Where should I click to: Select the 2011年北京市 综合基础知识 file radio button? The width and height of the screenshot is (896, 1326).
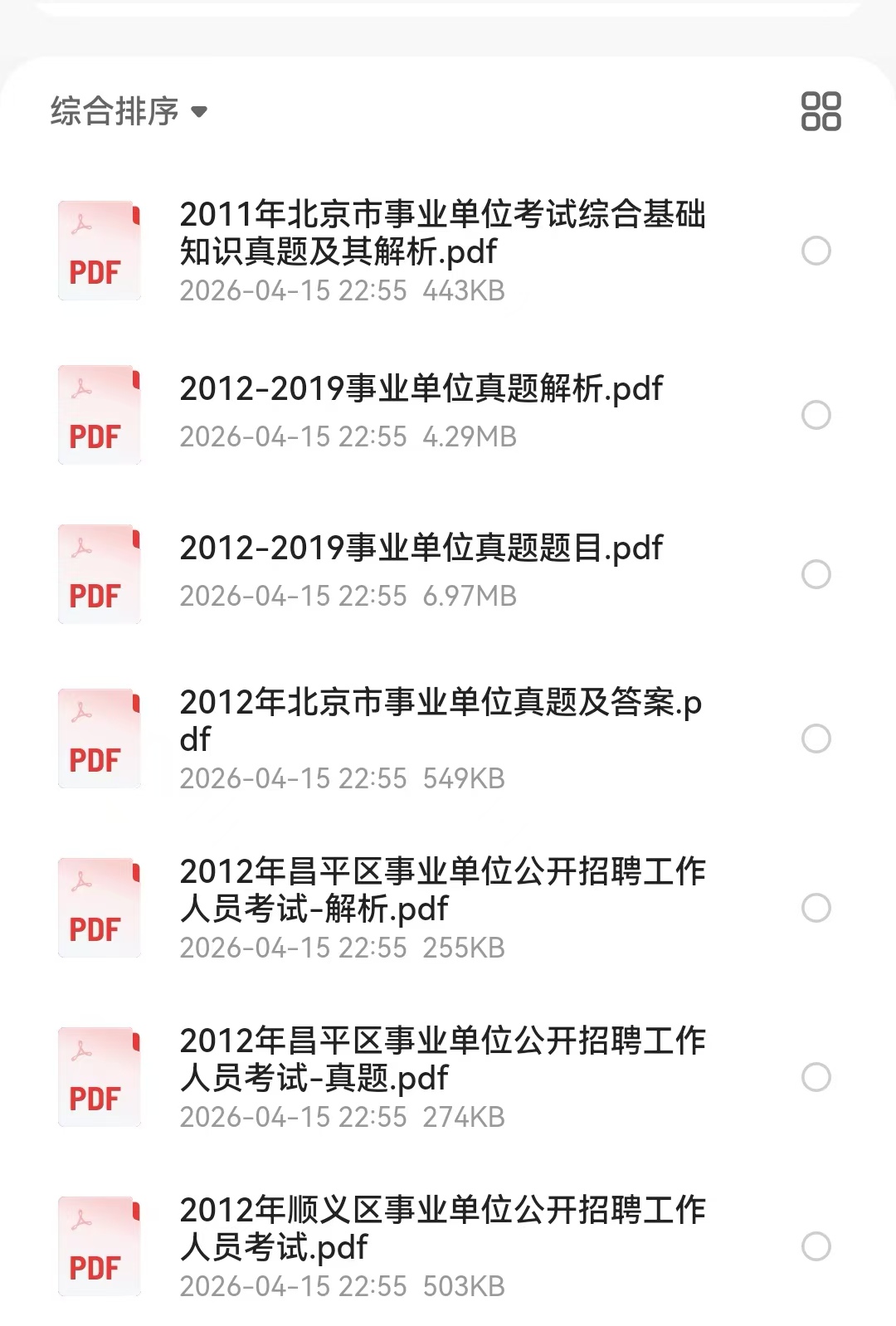point(816,251)
